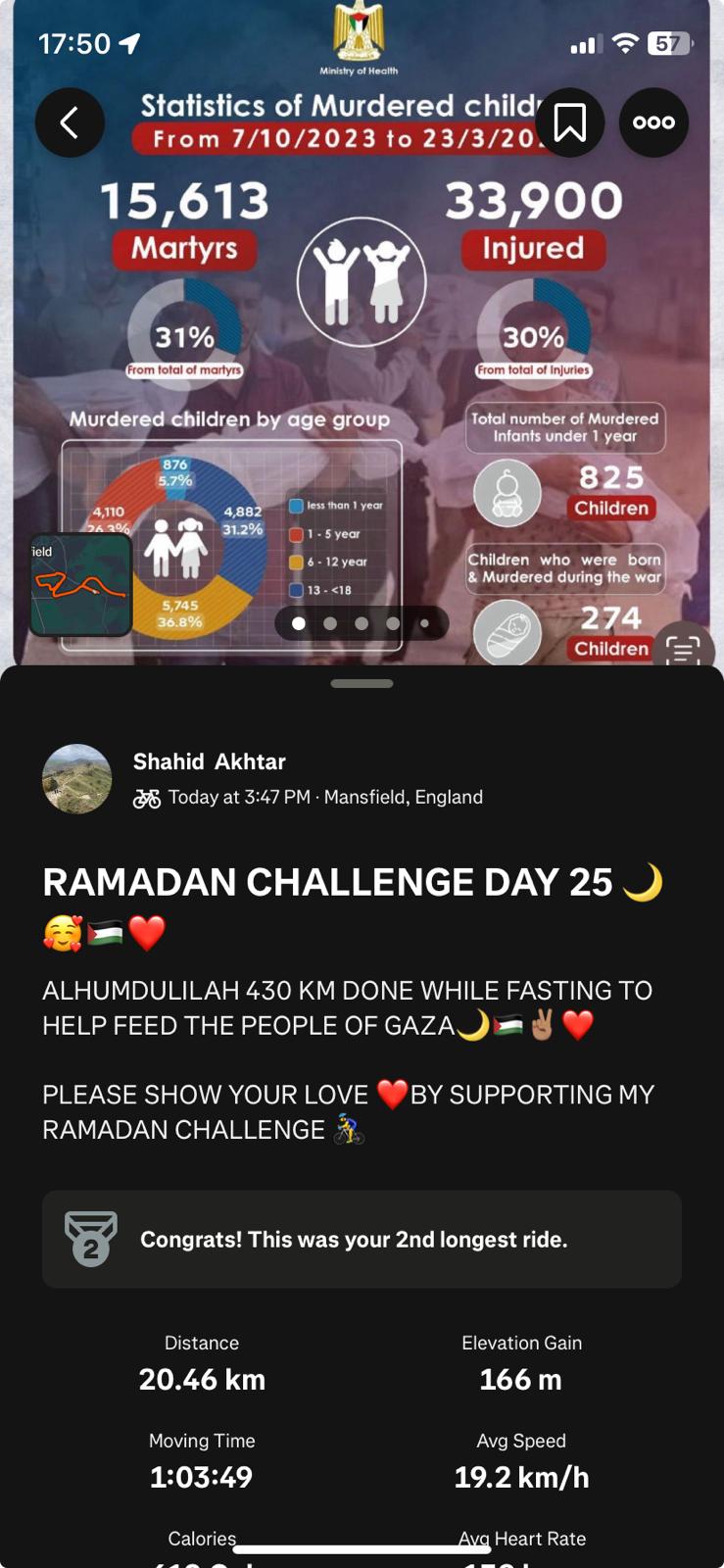Tap the media page indicator dots
This screenshot has width=724, height=1568.
[x=362, y=623]
